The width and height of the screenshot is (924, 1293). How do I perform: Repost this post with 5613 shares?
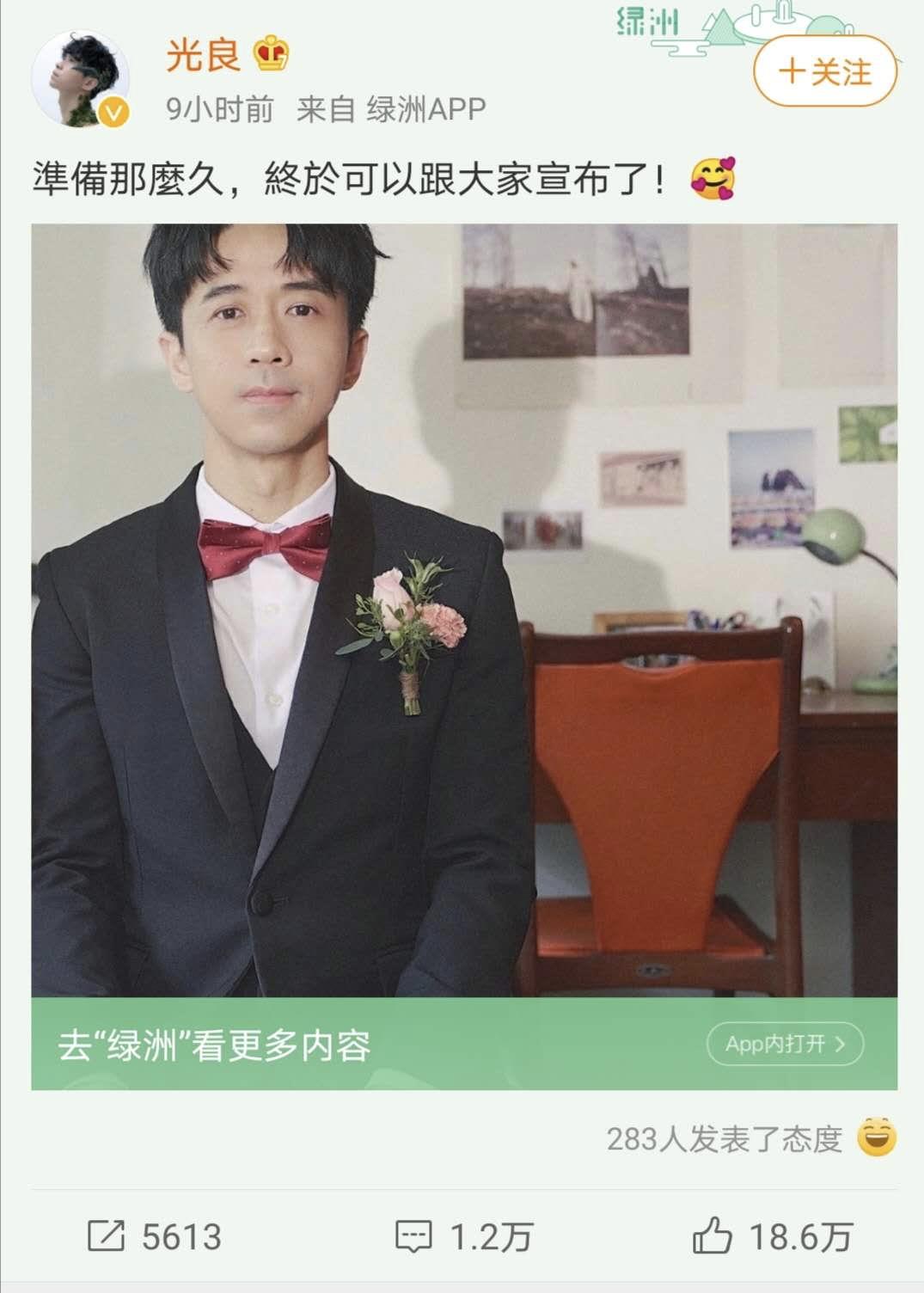[155, 1237]
